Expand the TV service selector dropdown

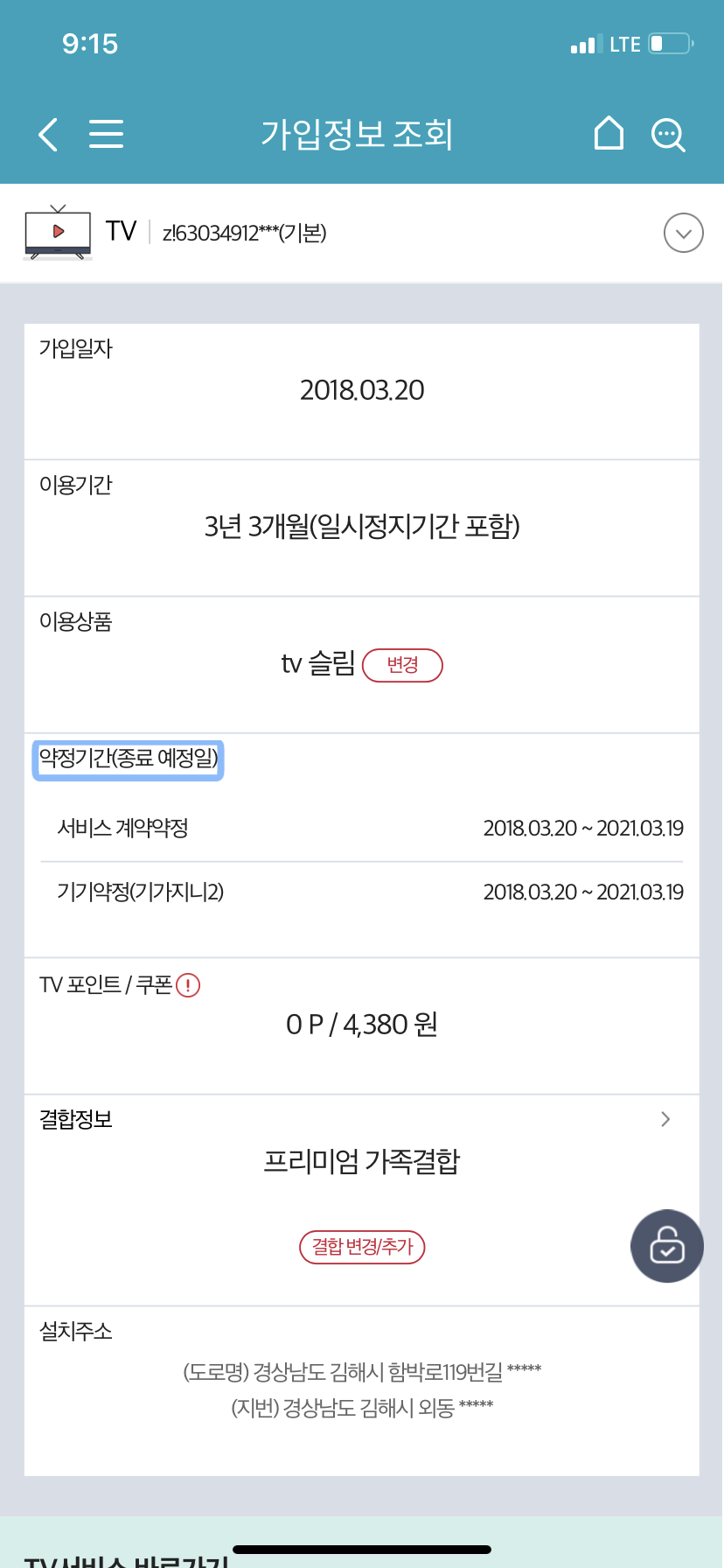click(x=683, y=234)
